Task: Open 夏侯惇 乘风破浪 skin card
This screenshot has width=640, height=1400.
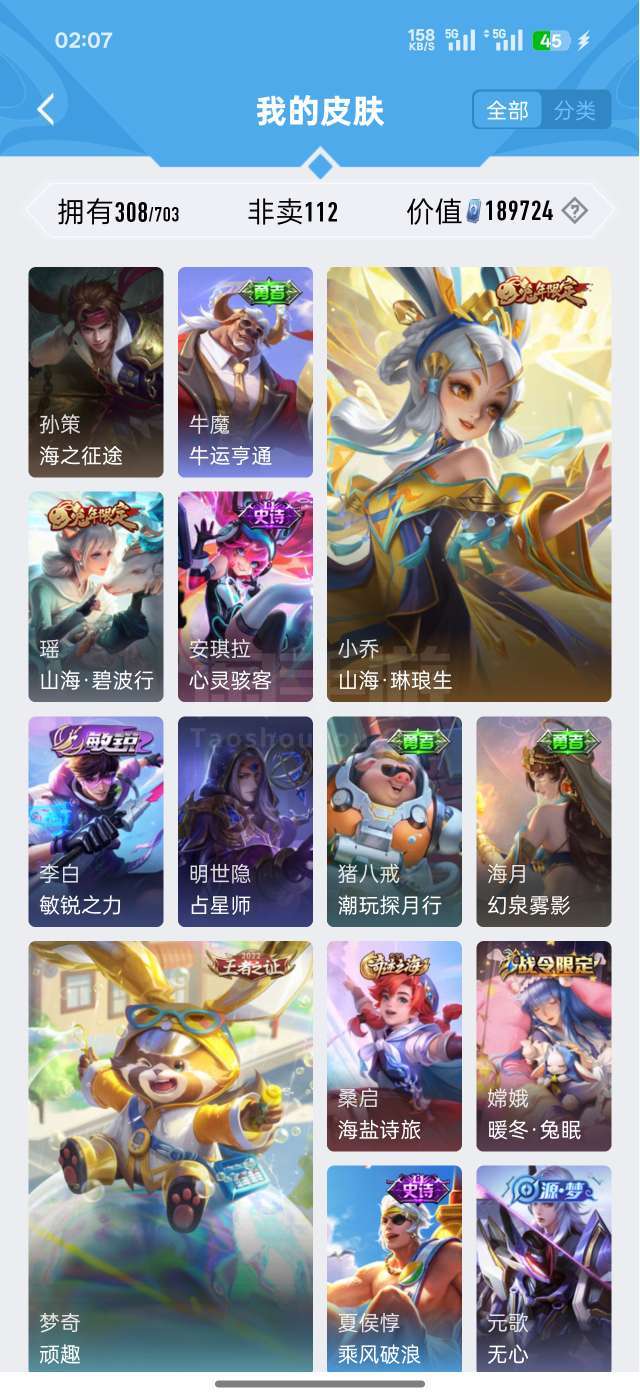Action: point(394,1269)
